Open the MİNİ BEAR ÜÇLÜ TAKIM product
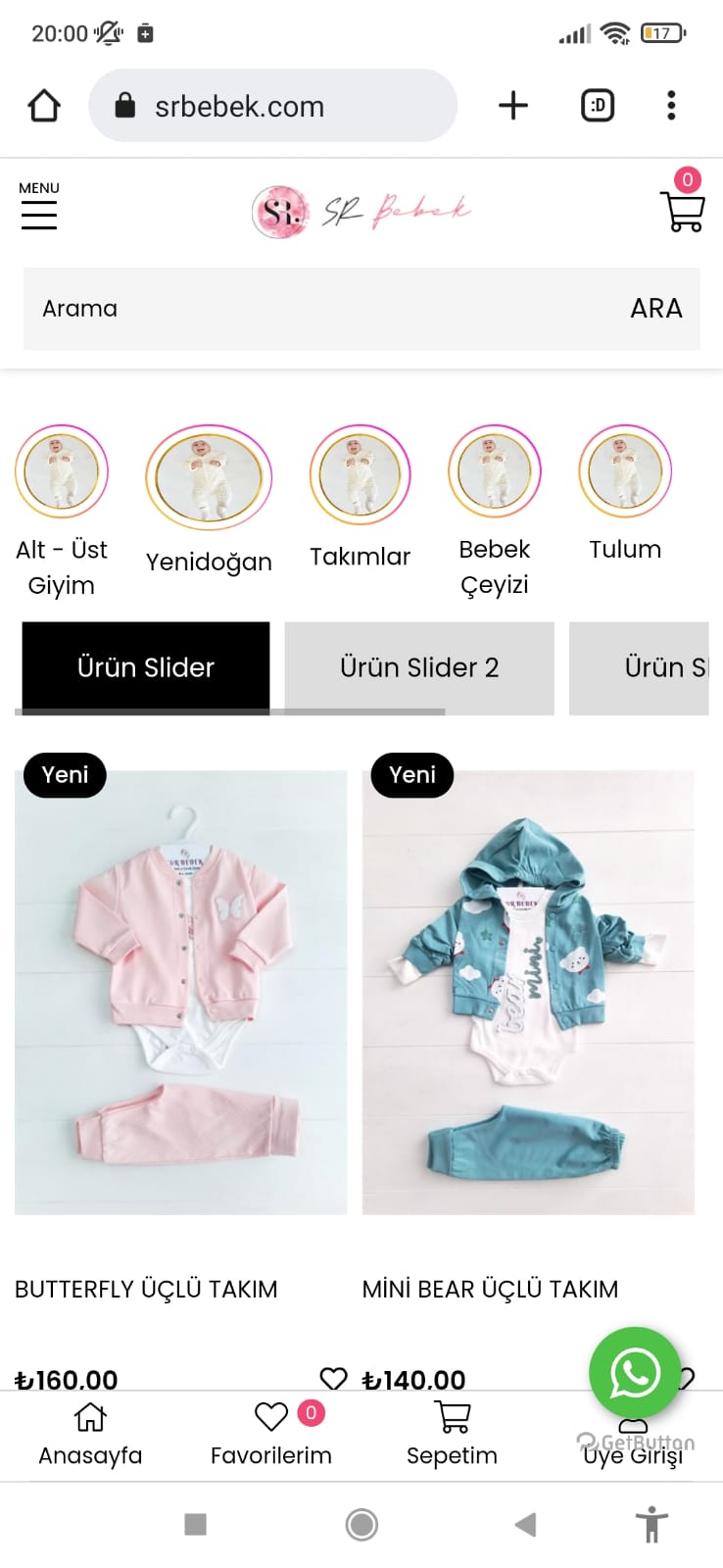 490,1289
